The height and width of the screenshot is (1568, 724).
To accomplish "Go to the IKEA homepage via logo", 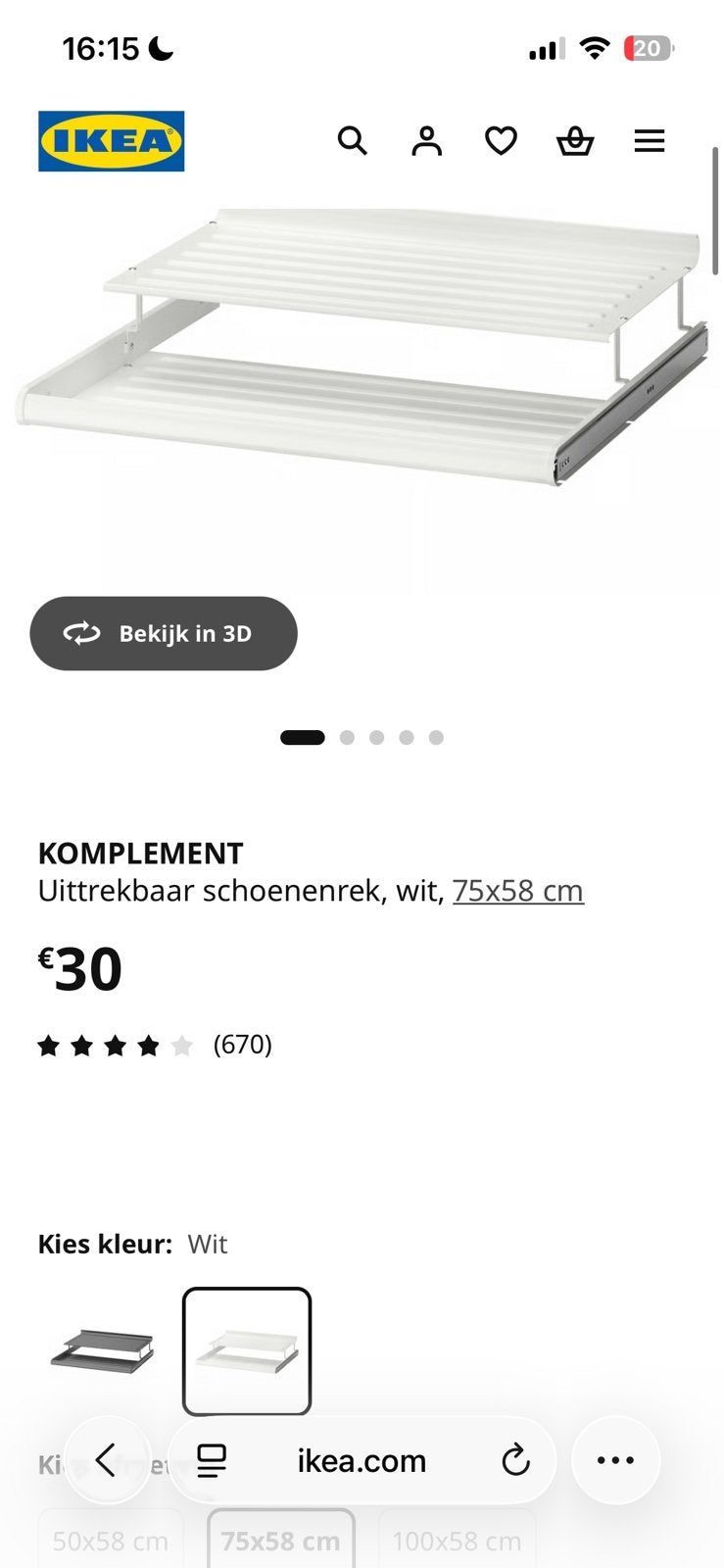I will click(111, 141).
